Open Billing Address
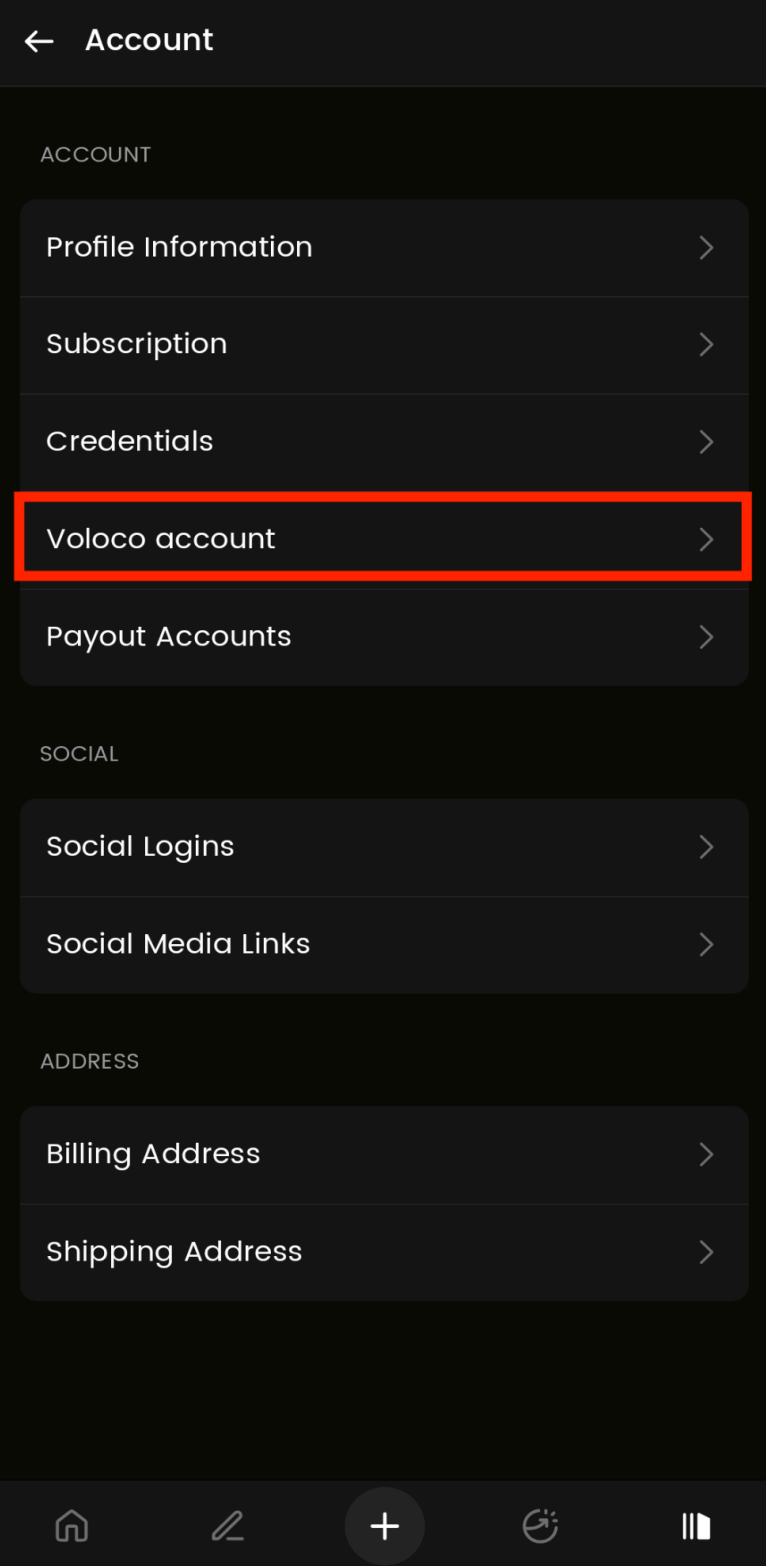 [x=384, y=1154]
